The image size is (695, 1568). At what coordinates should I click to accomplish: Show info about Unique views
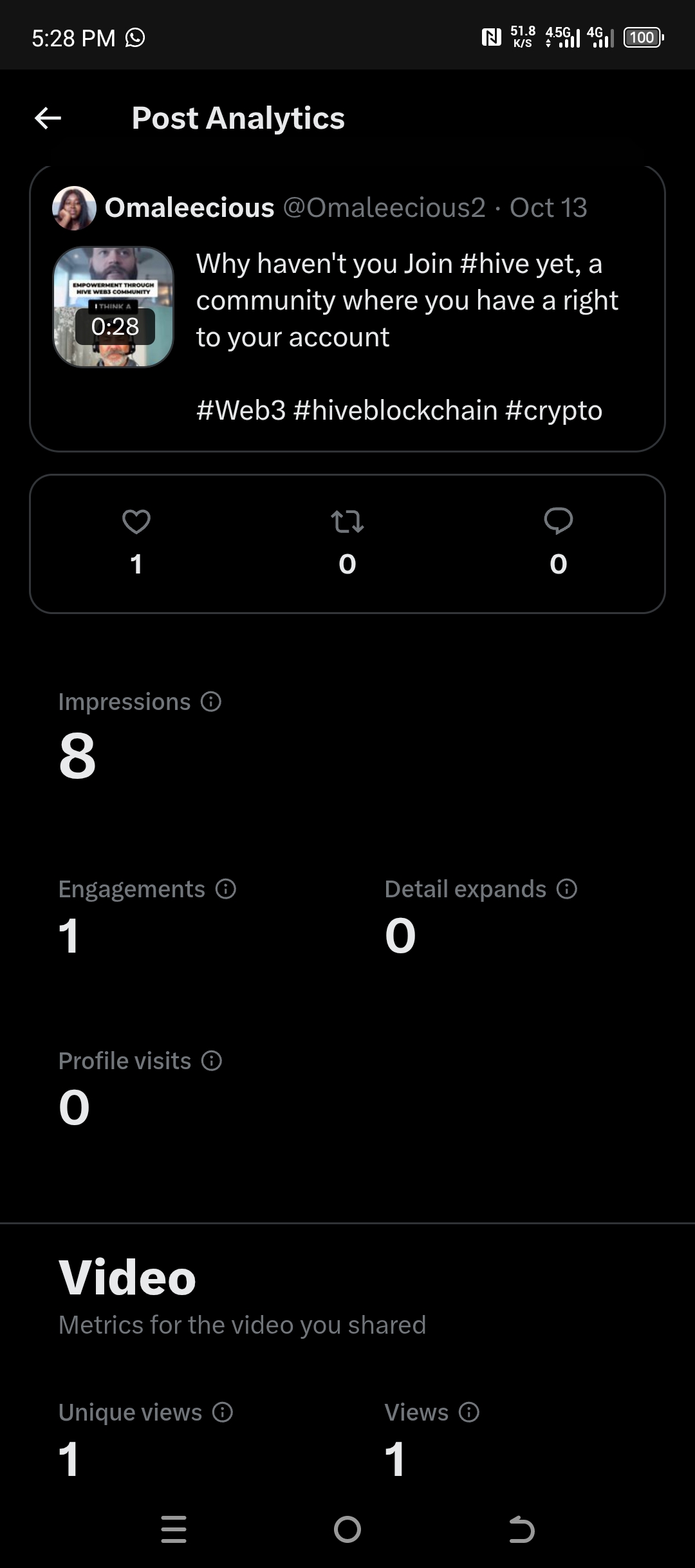click(223, 1412)
